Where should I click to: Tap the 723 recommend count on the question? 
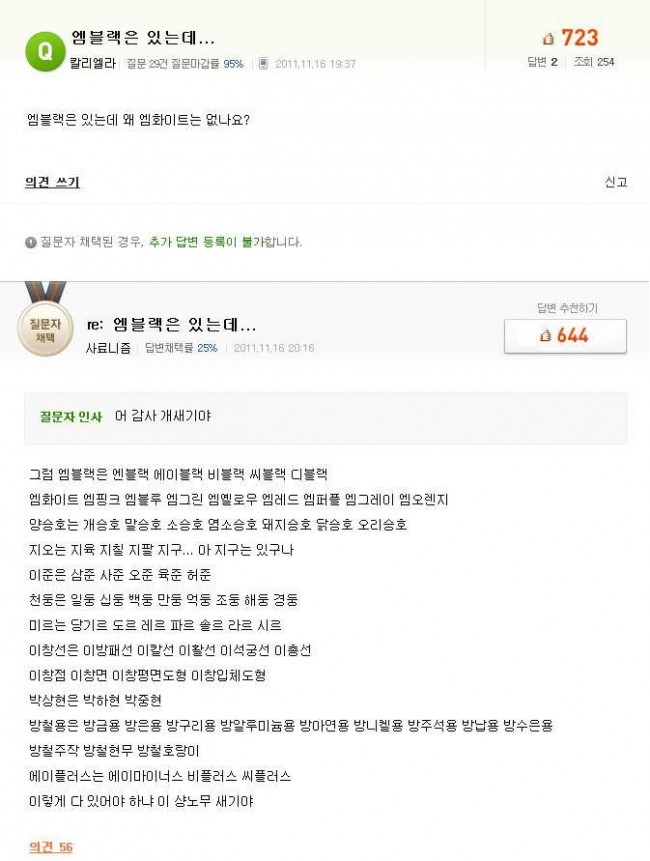pyautogui.click(x=570, y=38)
